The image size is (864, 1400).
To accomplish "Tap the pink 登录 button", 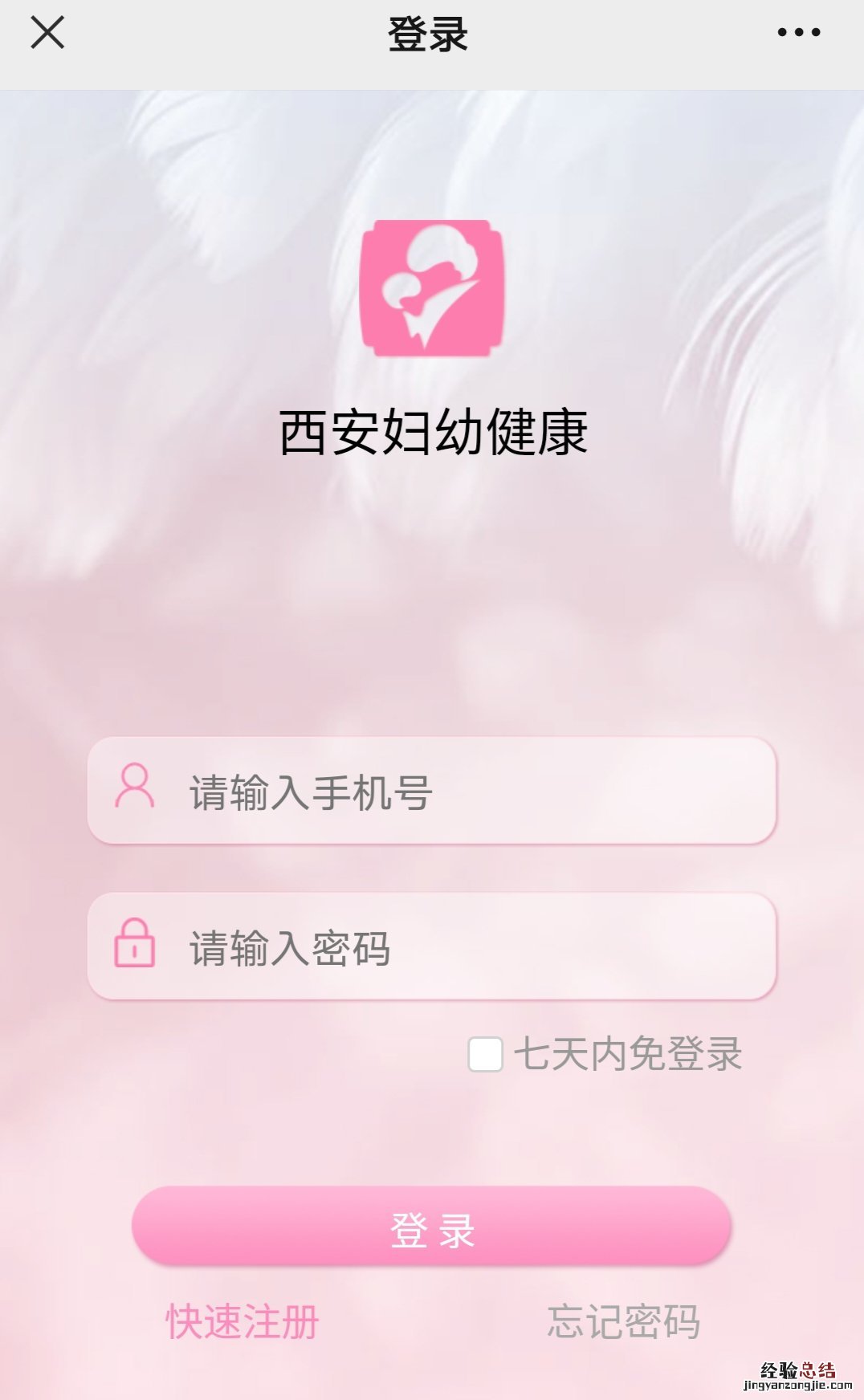I will coord(431,1228).
